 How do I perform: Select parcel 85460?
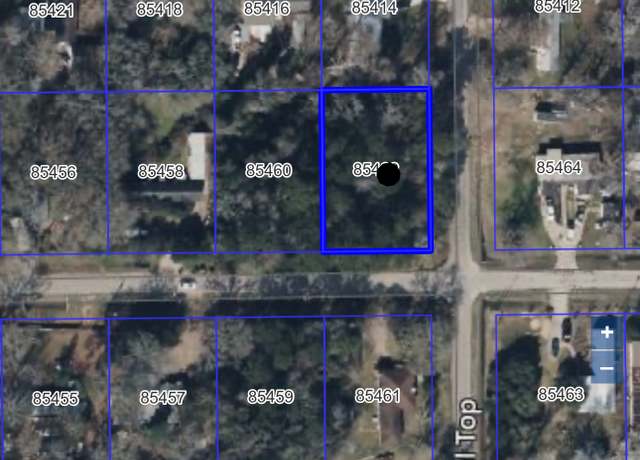coord(267,171)
